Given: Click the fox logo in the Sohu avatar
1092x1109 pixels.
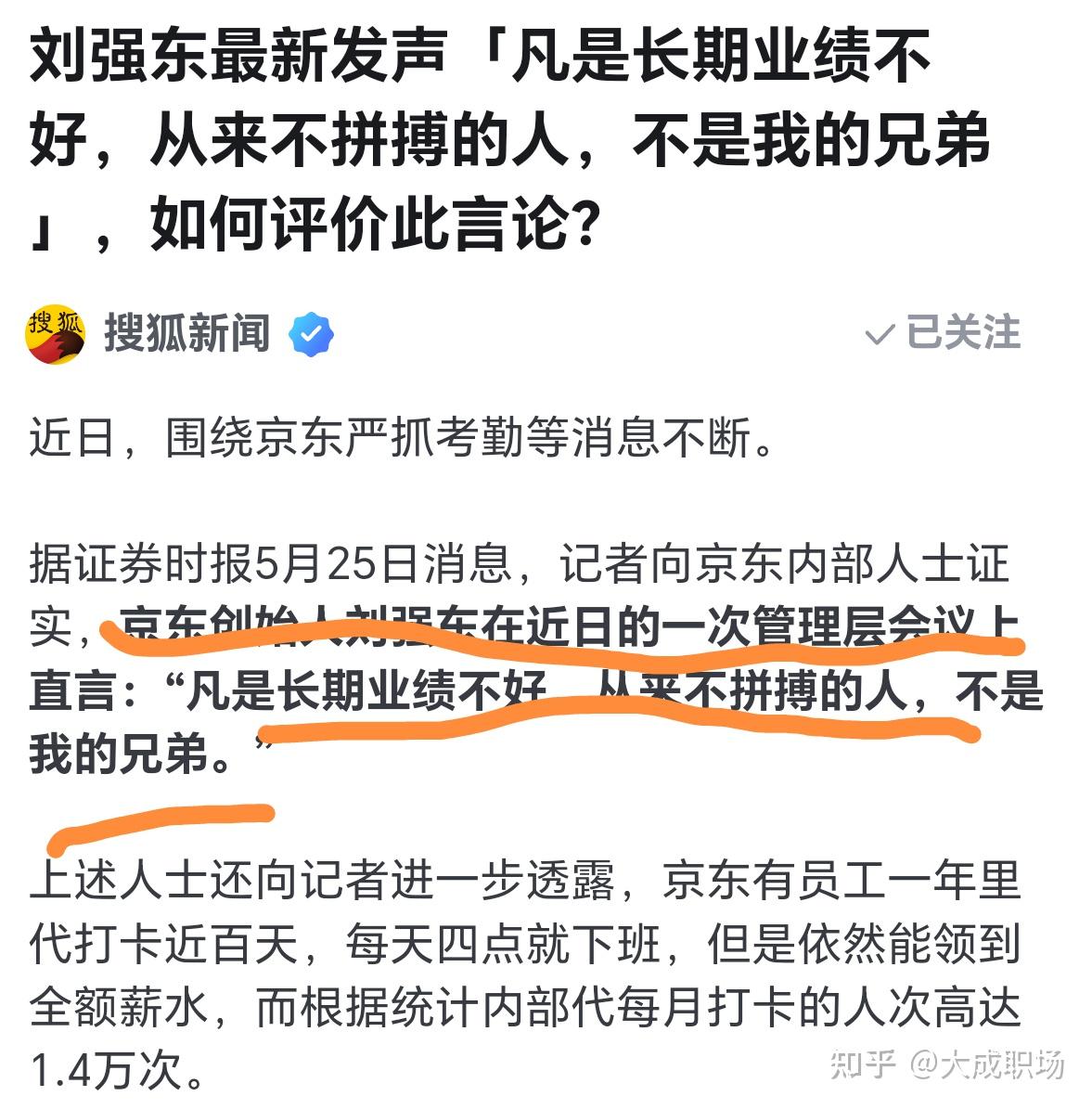Looking at the screenshot, I should [x=58, y=346].
